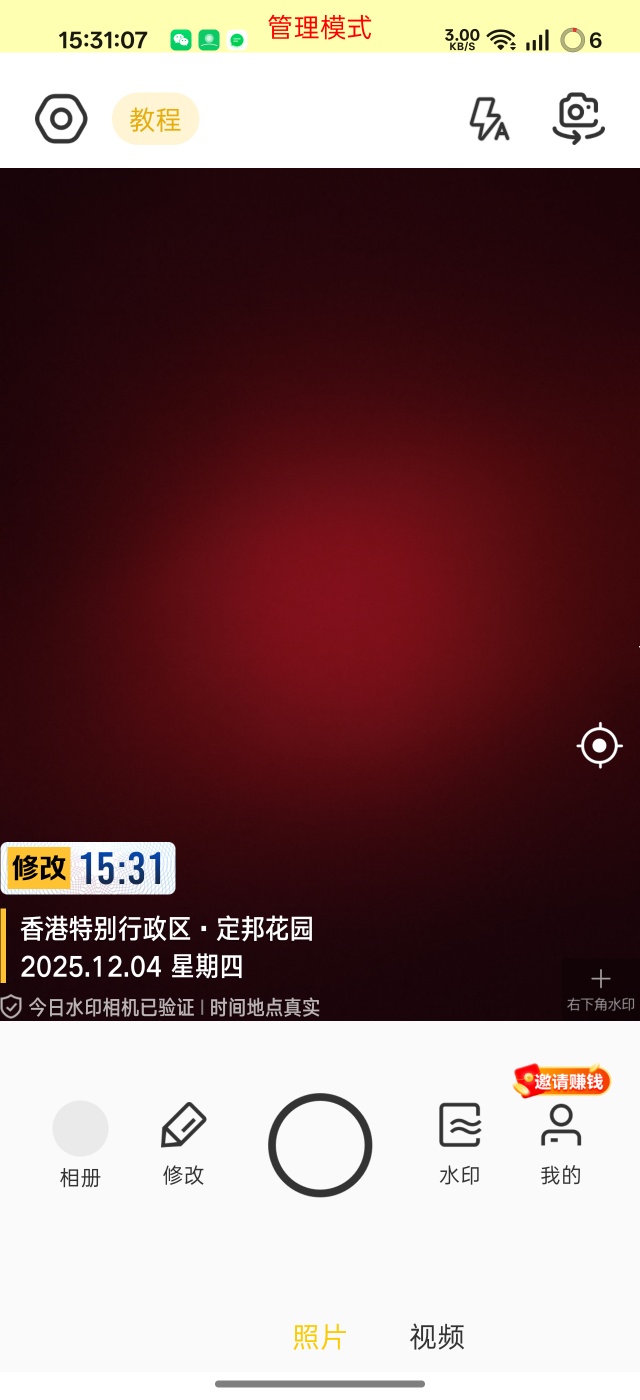640x1400 pixels.
Task: Open the camera settings hexagon icon
Action: click(x=61, y=120)
